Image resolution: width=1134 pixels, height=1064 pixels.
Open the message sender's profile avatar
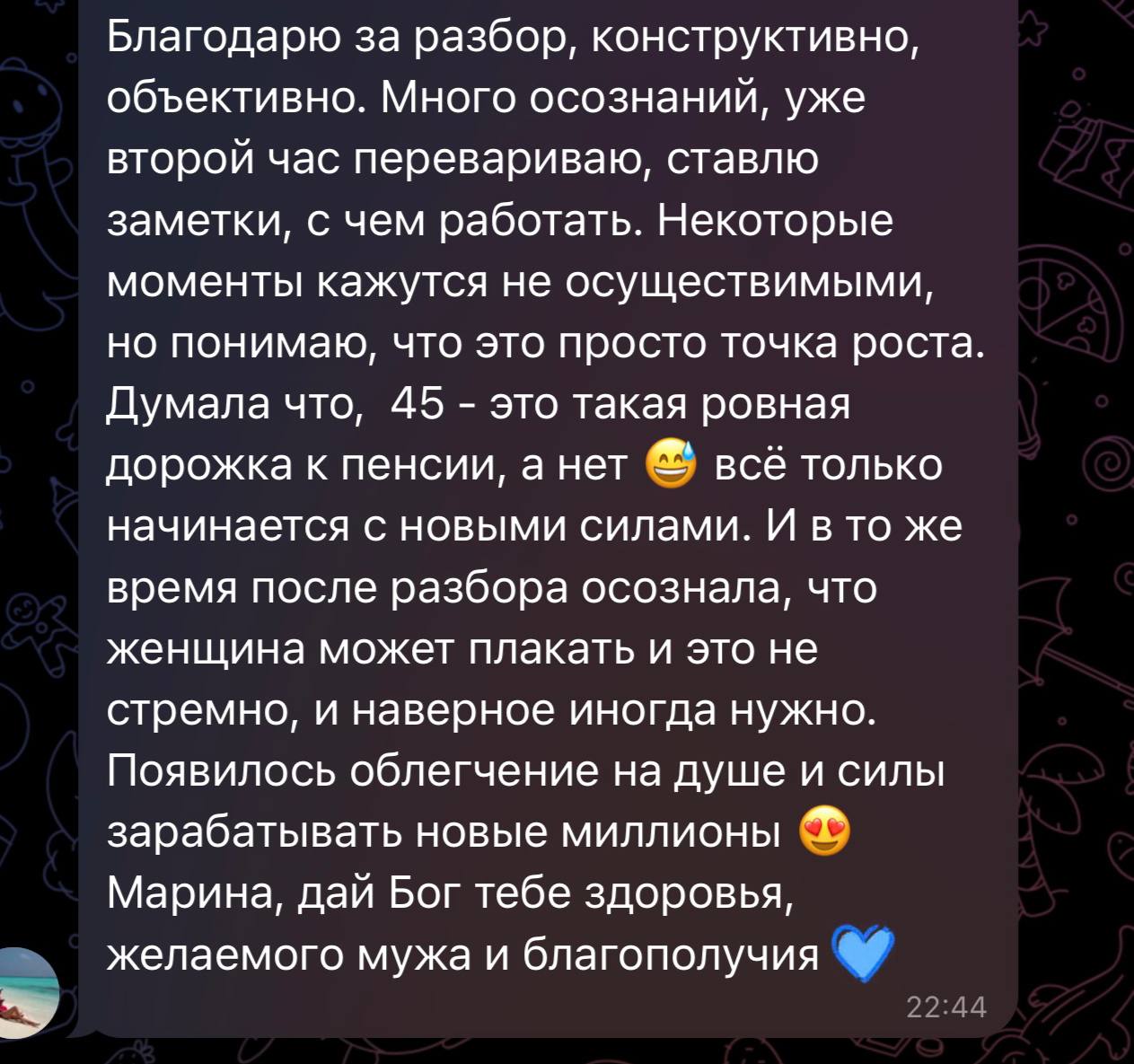tap(29, 993)
